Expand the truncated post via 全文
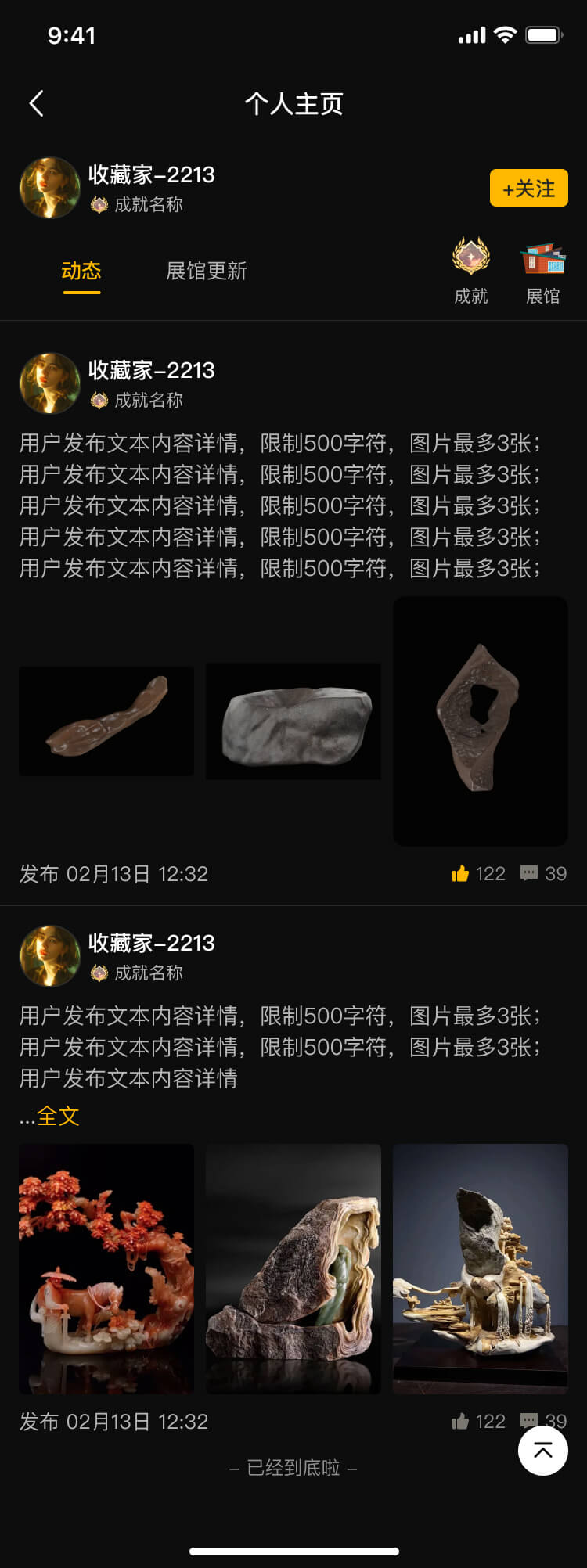This screenshot has width=587, height=1568. [58, 1116]
